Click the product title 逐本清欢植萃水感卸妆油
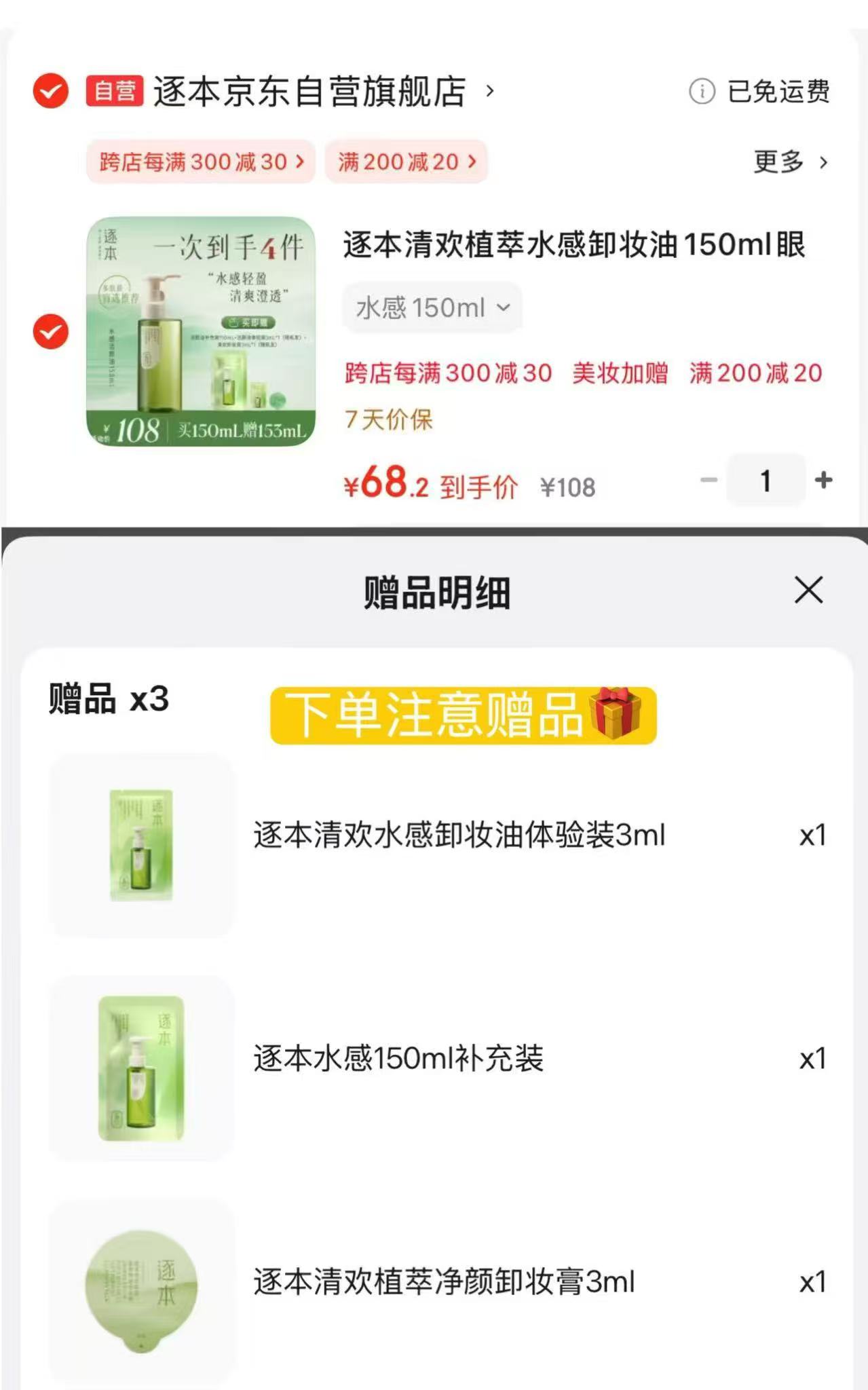 pos(573,247)
